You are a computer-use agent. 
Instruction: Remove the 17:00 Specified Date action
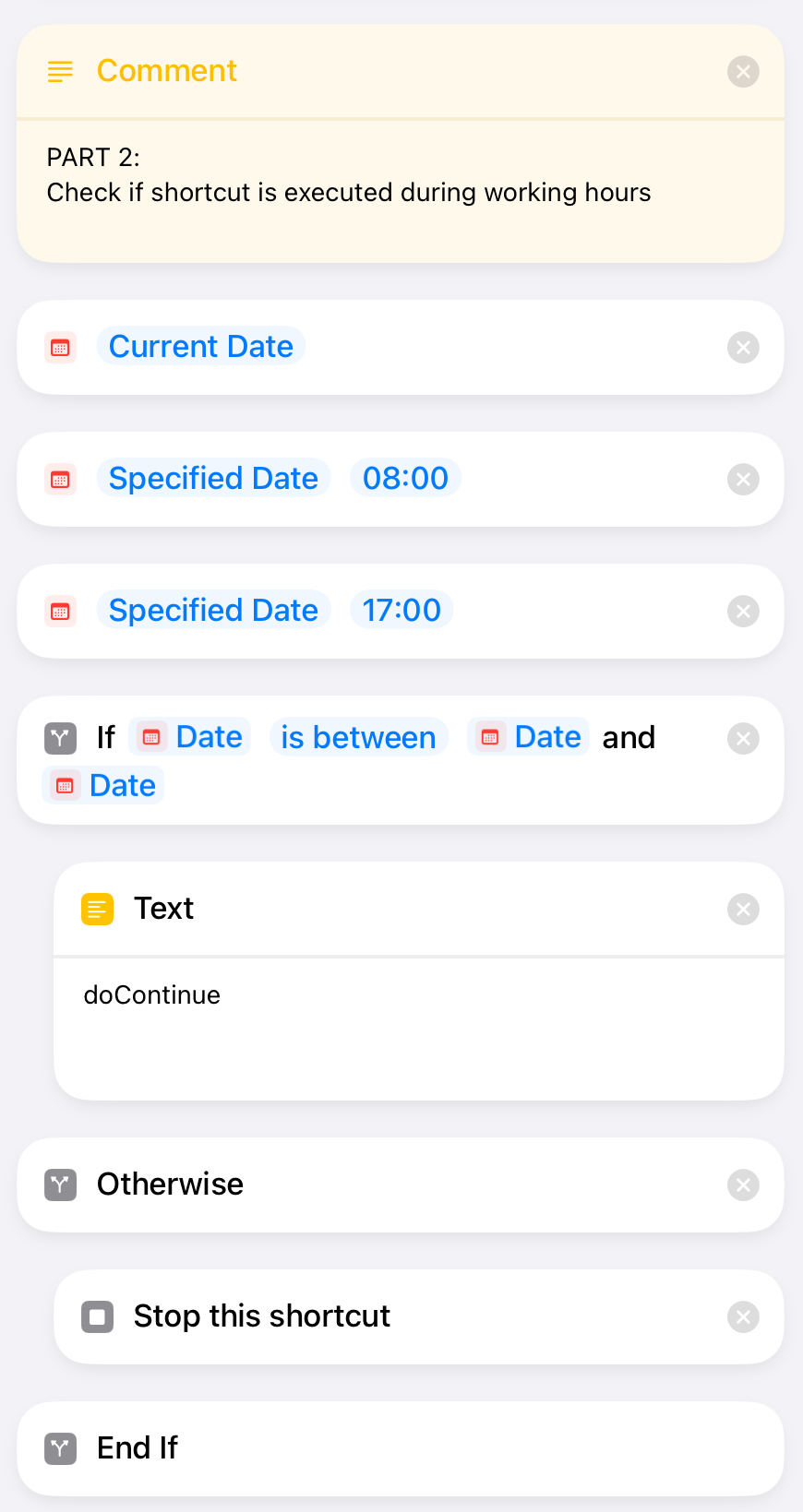point(743,611)
